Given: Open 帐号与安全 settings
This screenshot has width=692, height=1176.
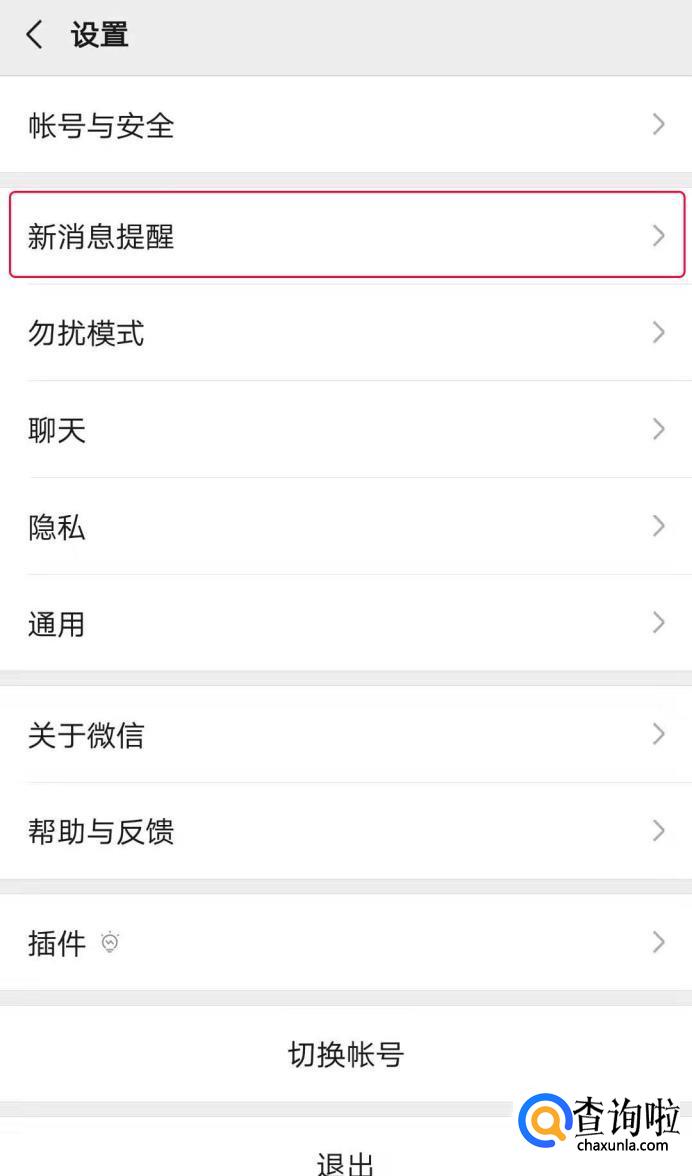Looking at the screenshot, I should [346, 125].
